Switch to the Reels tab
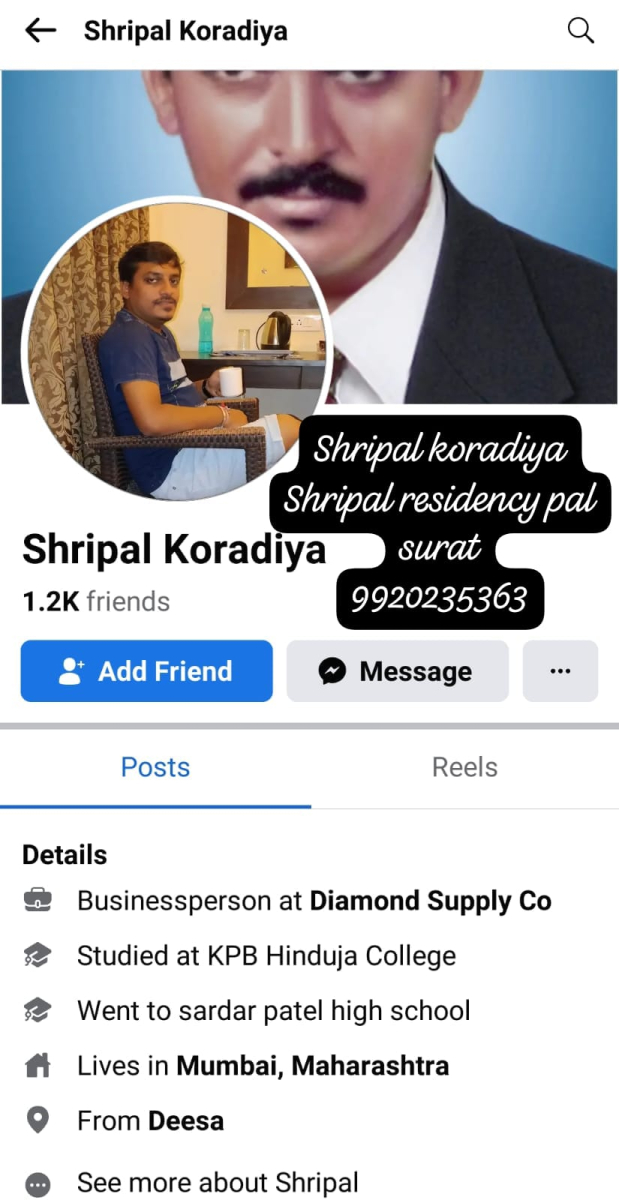The height and width of the screenshot is (1200, 619). point(464,767)
